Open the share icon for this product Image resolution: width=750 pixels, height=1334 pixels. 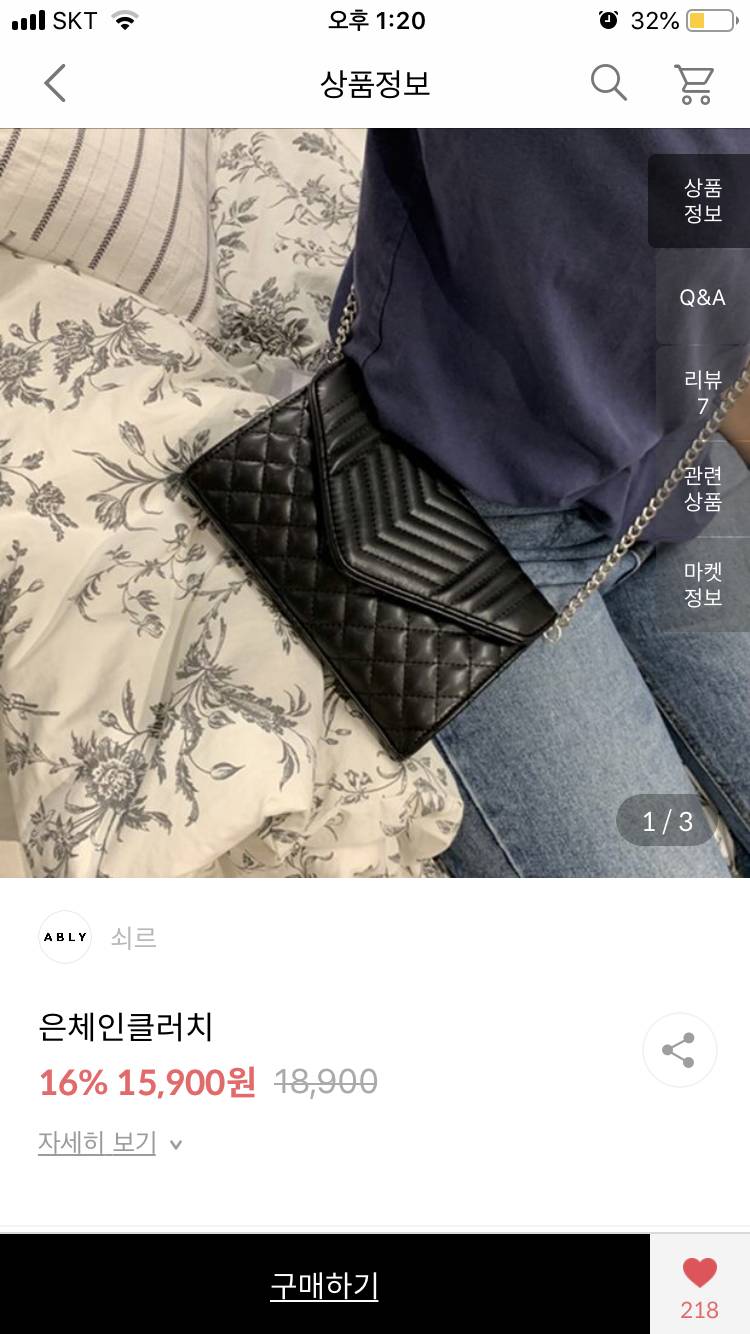(x=679, y=1049)
